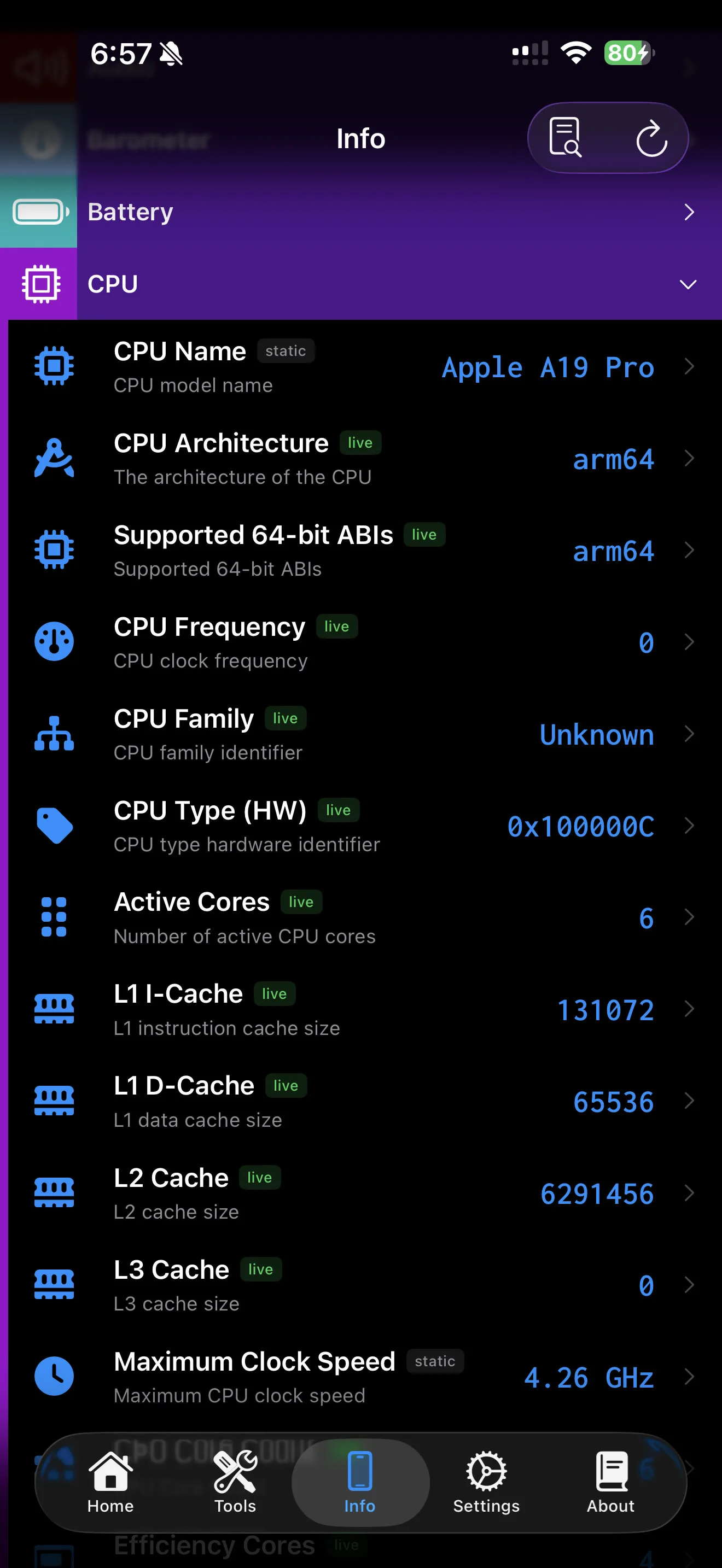
Task: Select the CPU Architecture compass icon
Action: pyautogui.click(x=54, y=458)
